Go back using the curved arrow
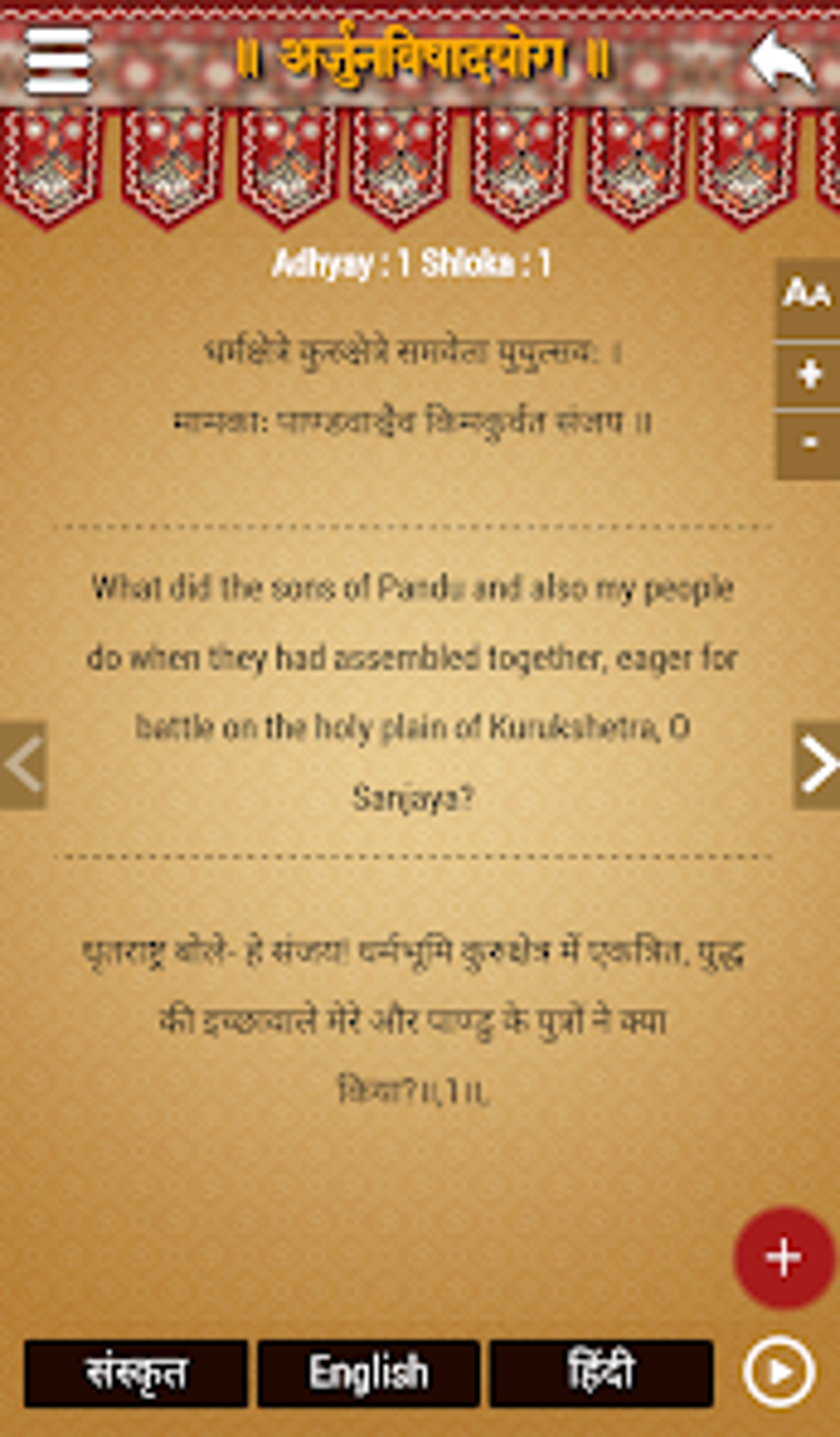840x1437 pixels. pyautogui.click(x=781, y=61)
